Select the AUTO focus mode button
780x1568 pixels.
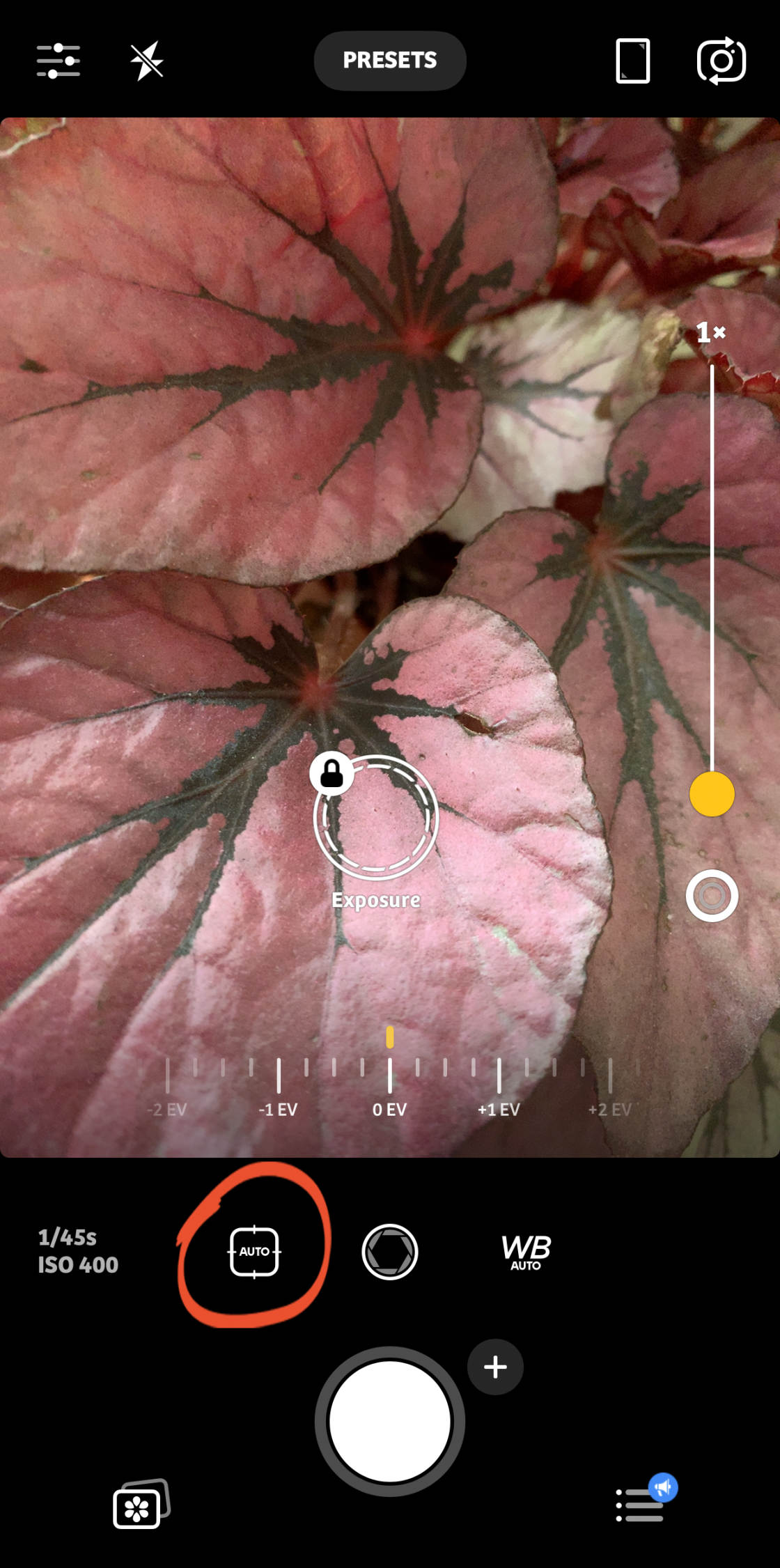click(x=254, y=1252)
